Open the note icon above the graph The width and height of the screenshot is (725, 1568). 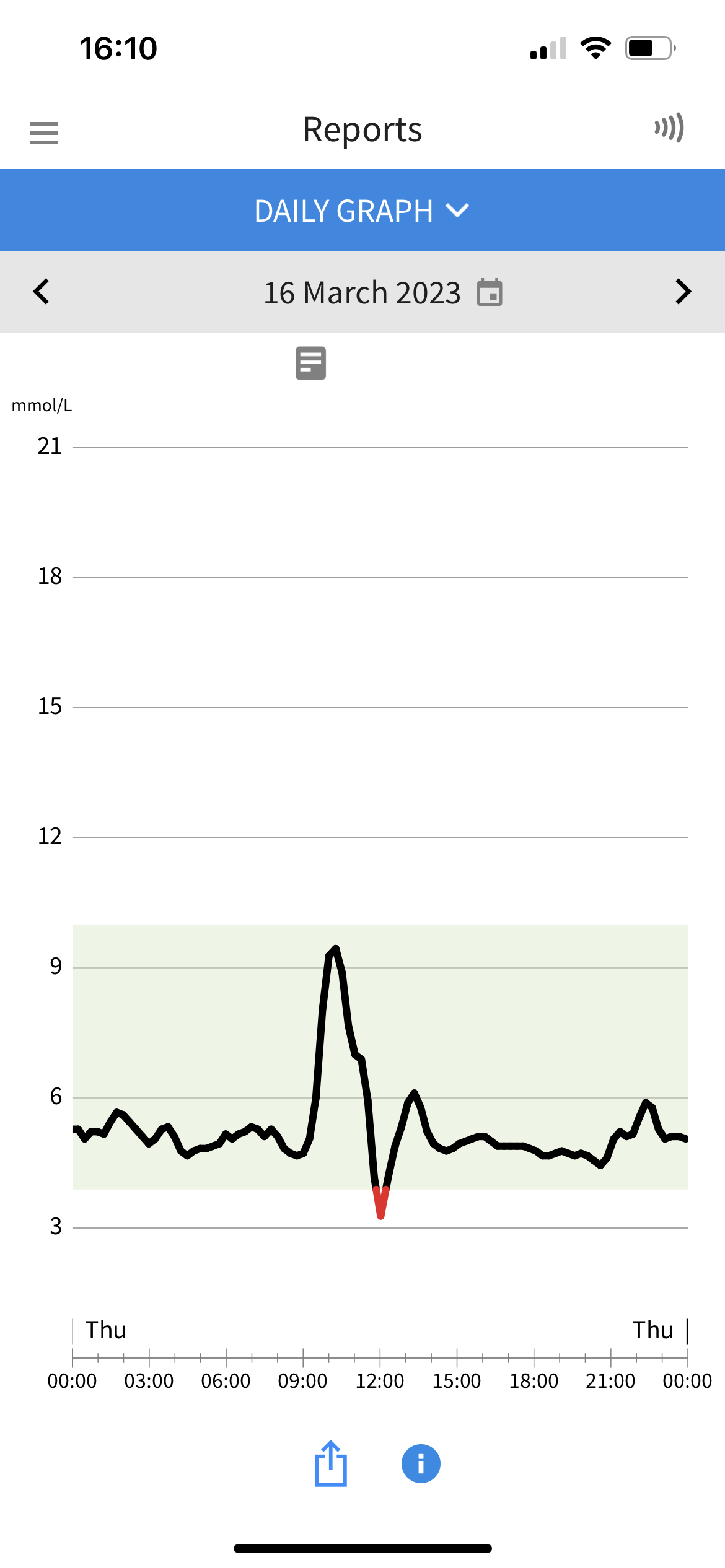[x=310, y=363]
